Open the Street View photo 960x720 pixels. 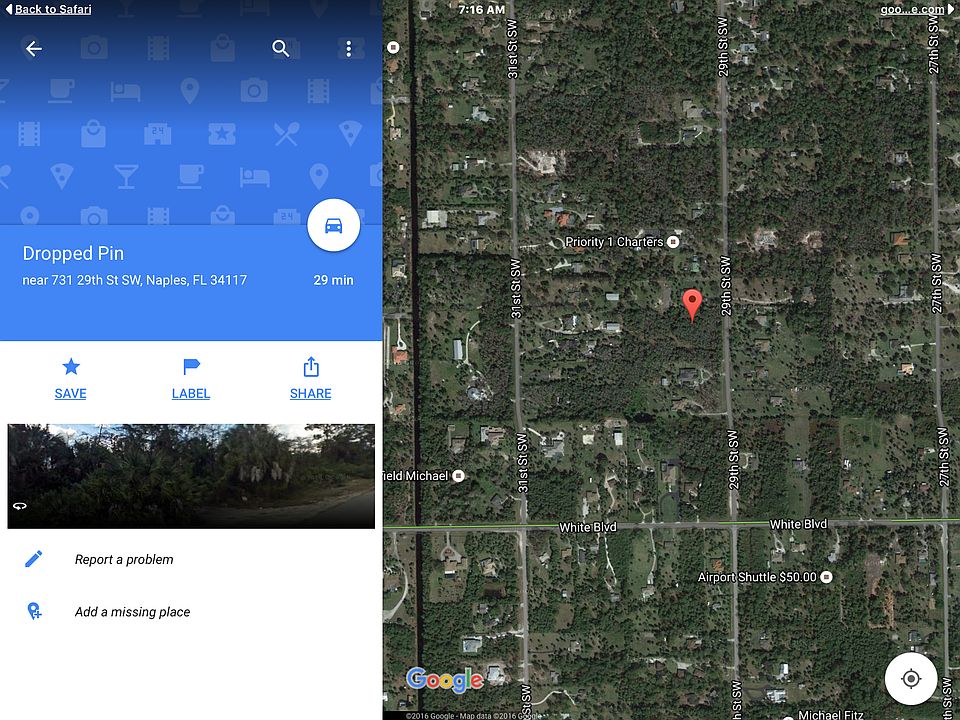(x=191, y=476)
